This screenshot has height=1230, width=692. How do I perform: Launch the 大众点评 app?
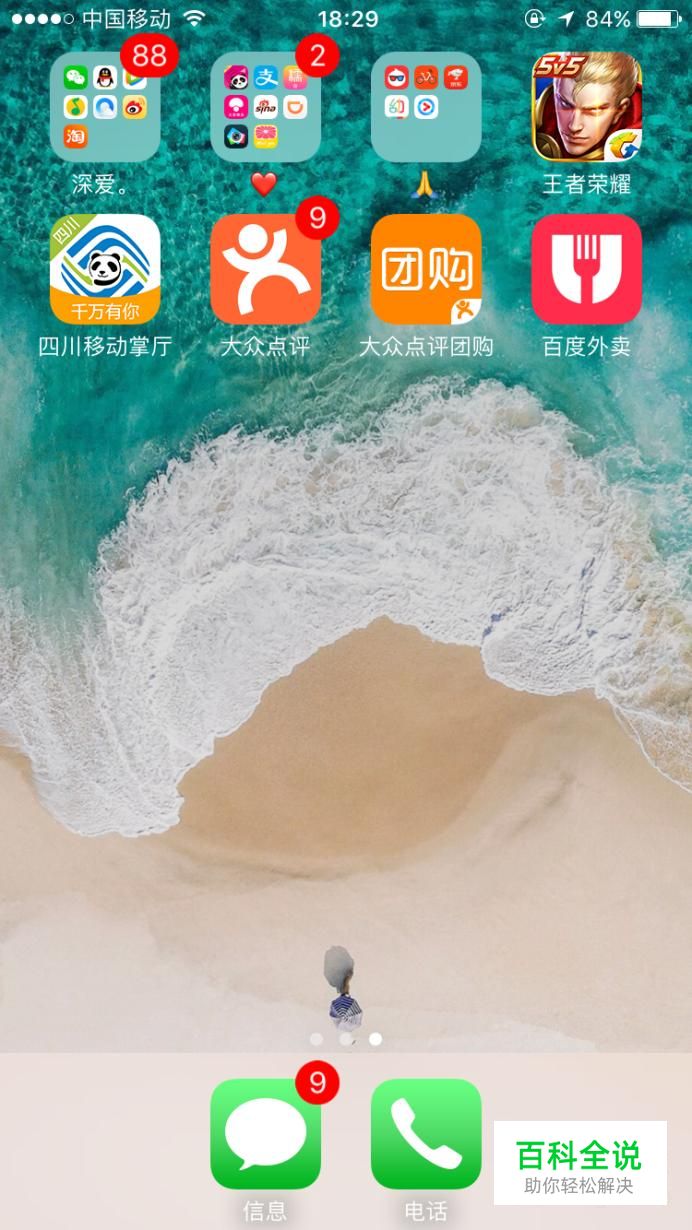pos(265,269)
